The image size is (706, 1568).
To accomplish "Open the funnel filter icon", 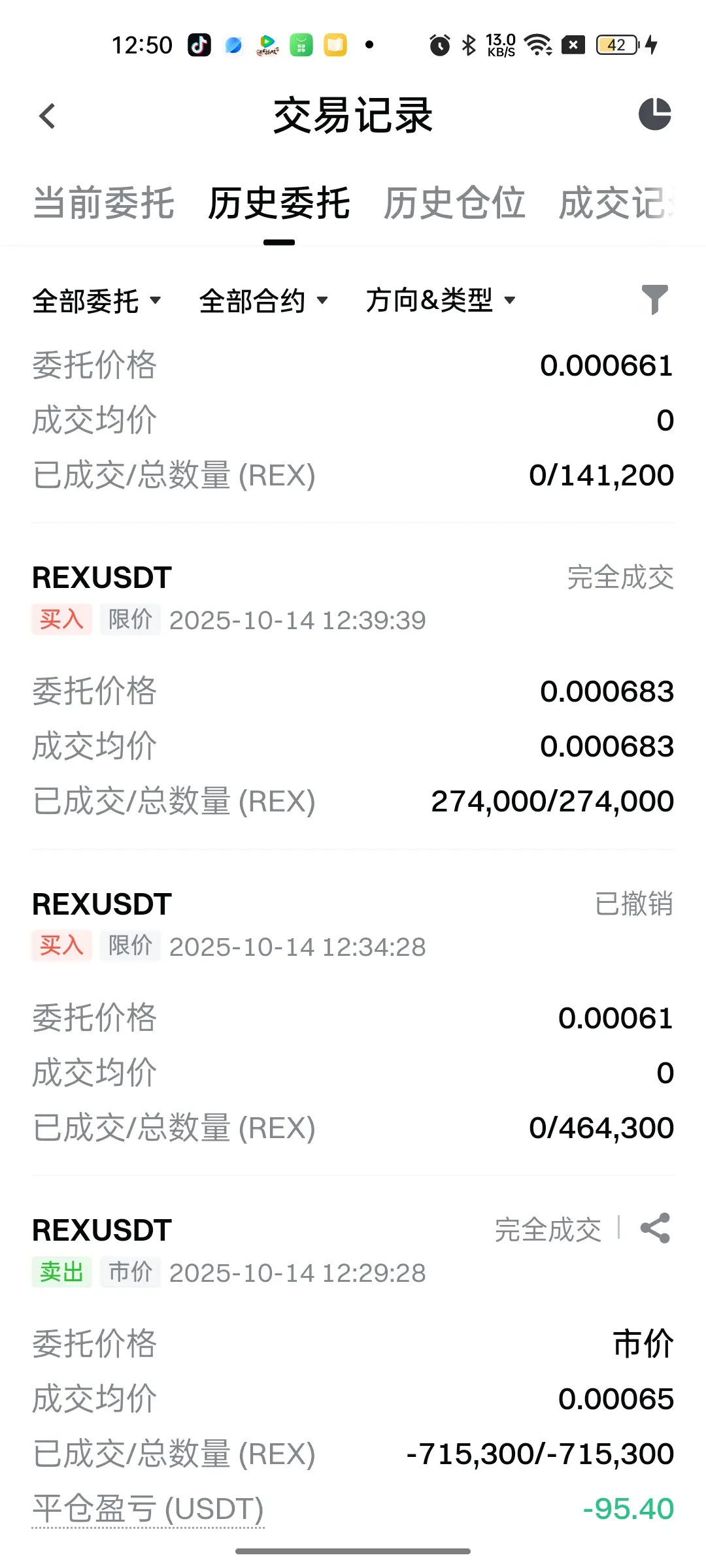I will [654, 300].
